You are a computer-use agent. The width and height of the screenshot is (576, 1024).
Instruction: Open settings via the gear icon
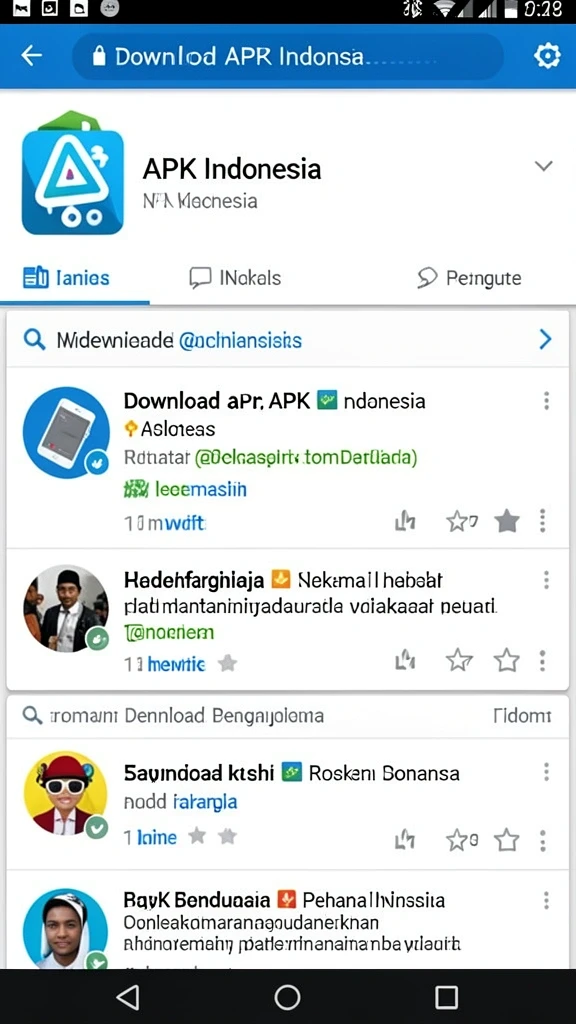[547, 56]
